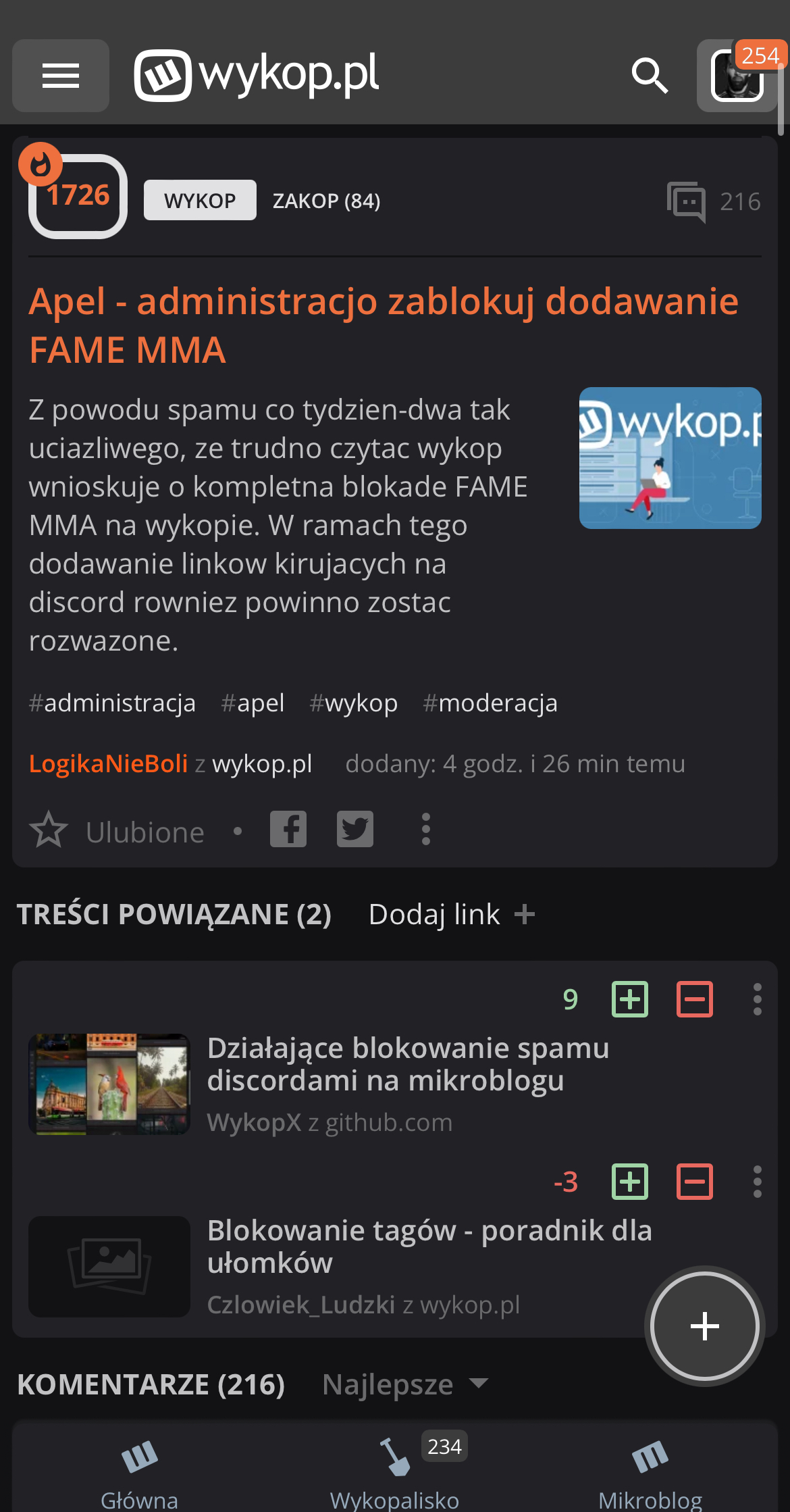Screen dimensions: 790x1512
Task: Expand the Najlepsze comment sorting dropdown
Action: [404, 1384]
